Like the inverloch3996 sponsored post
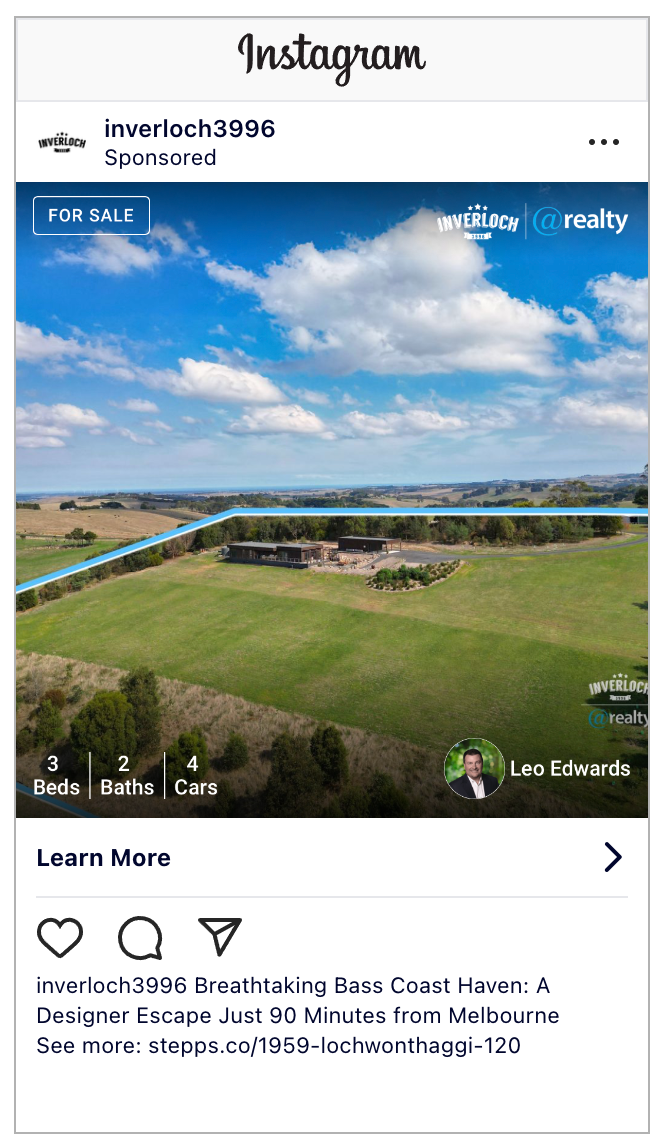 tap(60, 938)
